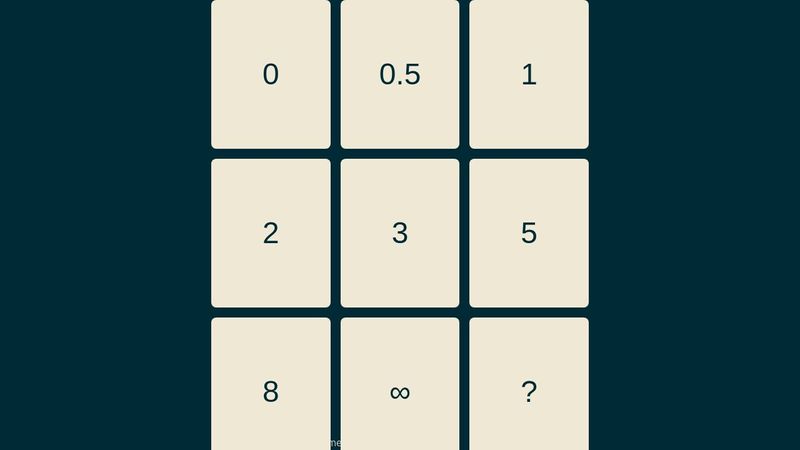Choose the card numbered 5

pos(529,233)
